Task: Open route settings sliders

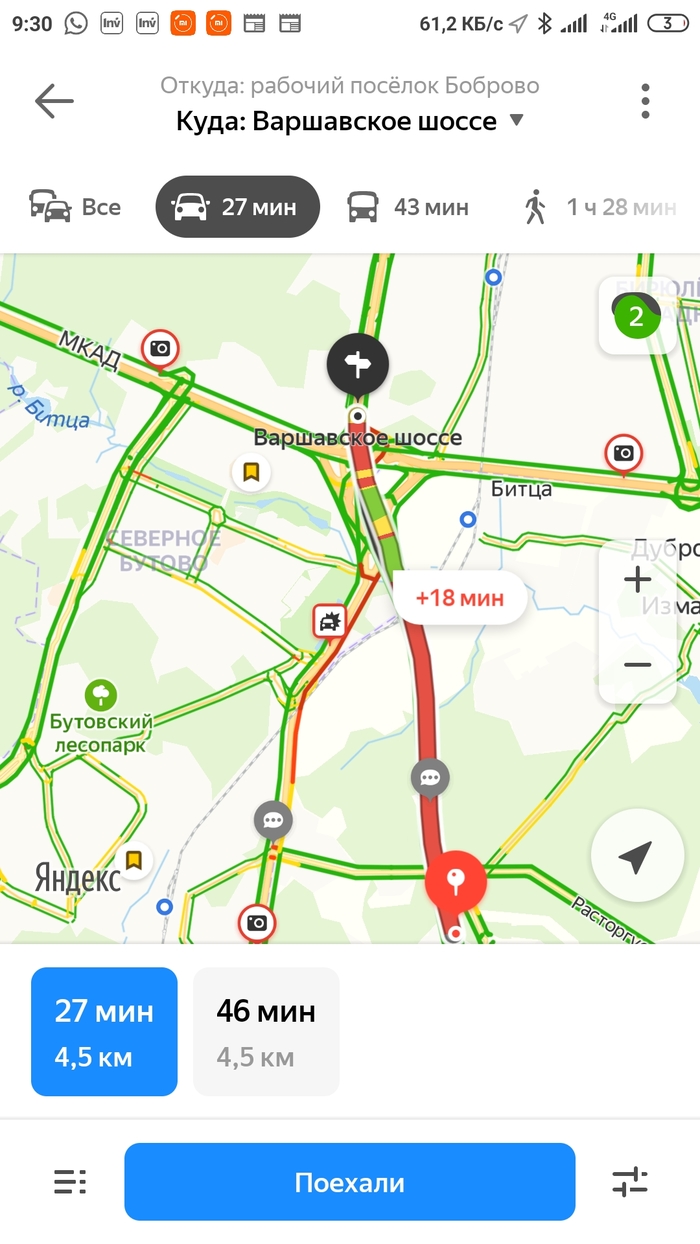Action: click(x=630, y=1182)
